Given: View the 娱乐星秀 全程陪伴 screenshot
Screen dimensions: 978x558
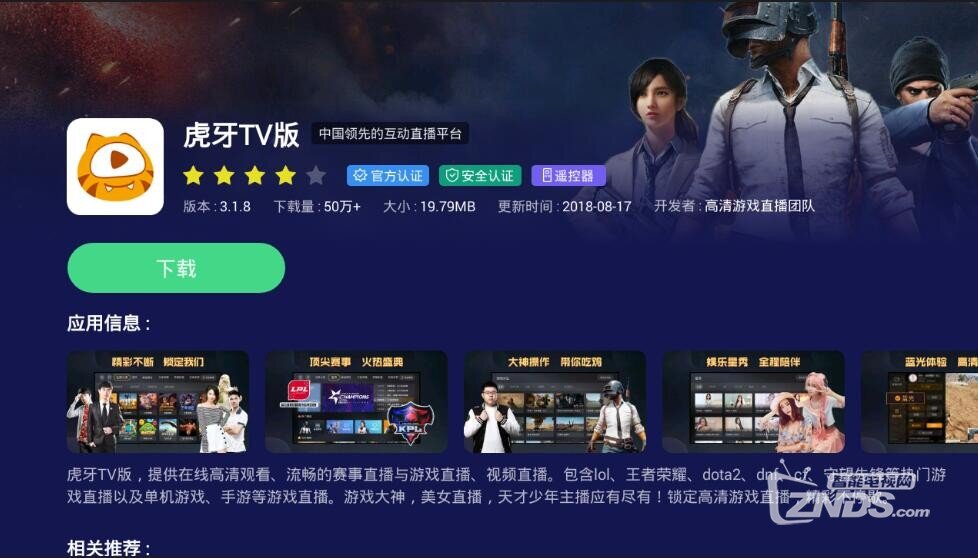Looking at the screenshot, I should (753, 402).
